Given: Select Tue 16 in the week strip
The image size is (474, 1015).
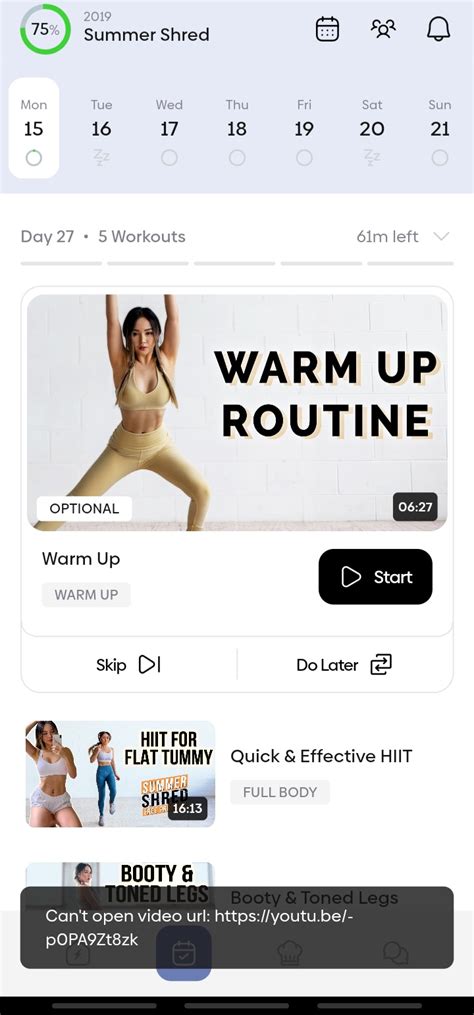Looking at the screenshot, I should point(101,128).
